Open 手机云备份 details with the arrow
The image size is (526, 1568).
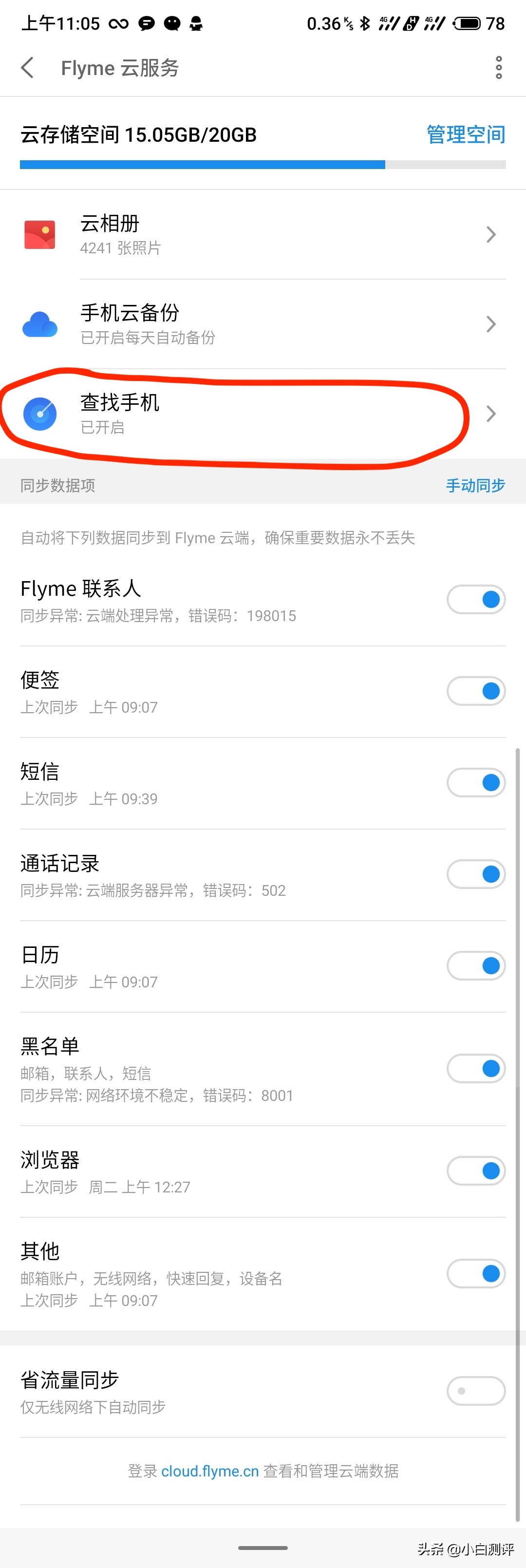[491, 324]
